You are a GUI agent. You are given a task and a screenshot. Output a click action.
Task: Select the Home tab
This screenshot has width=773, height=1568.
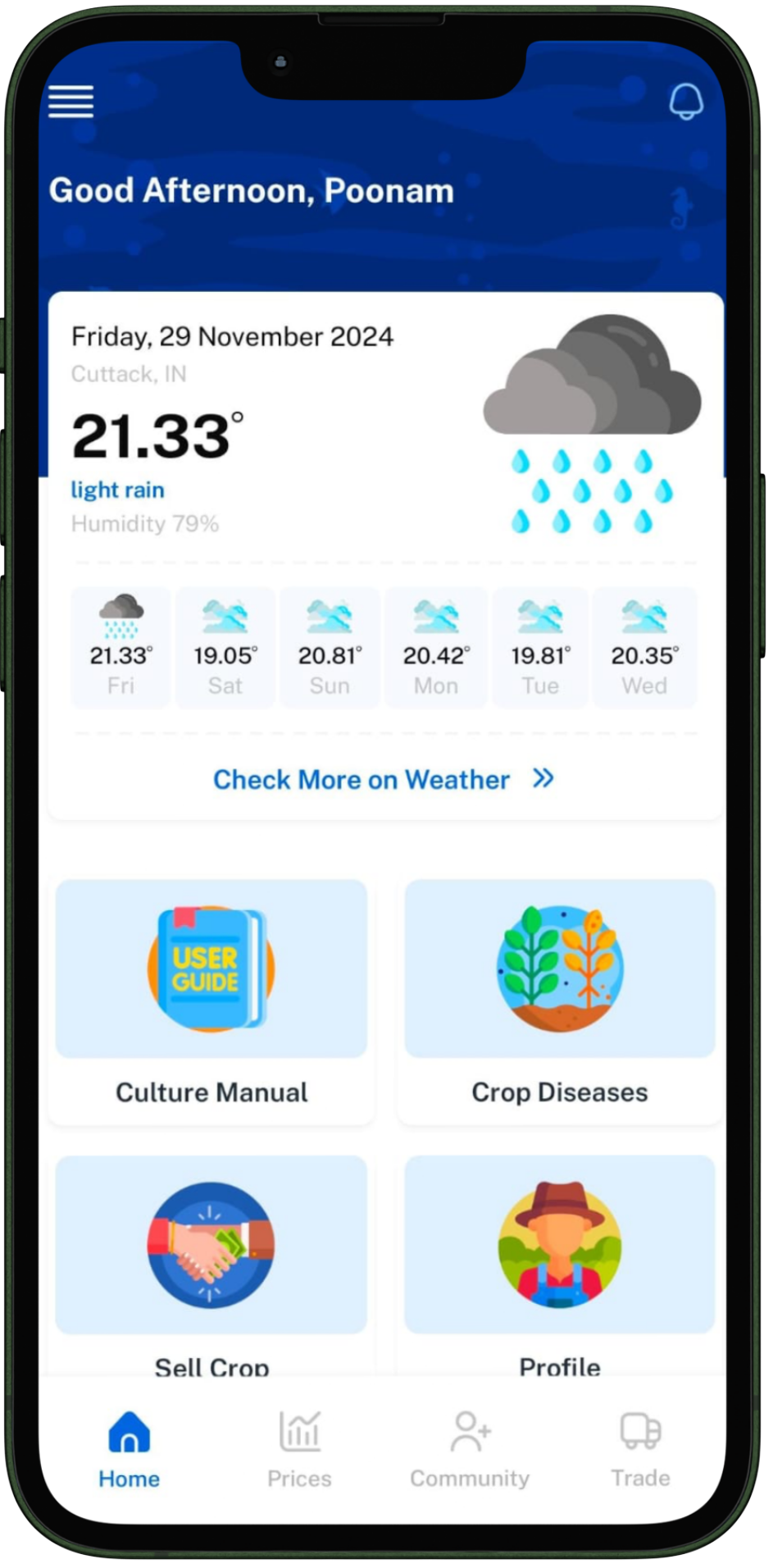coord(129,1449)
